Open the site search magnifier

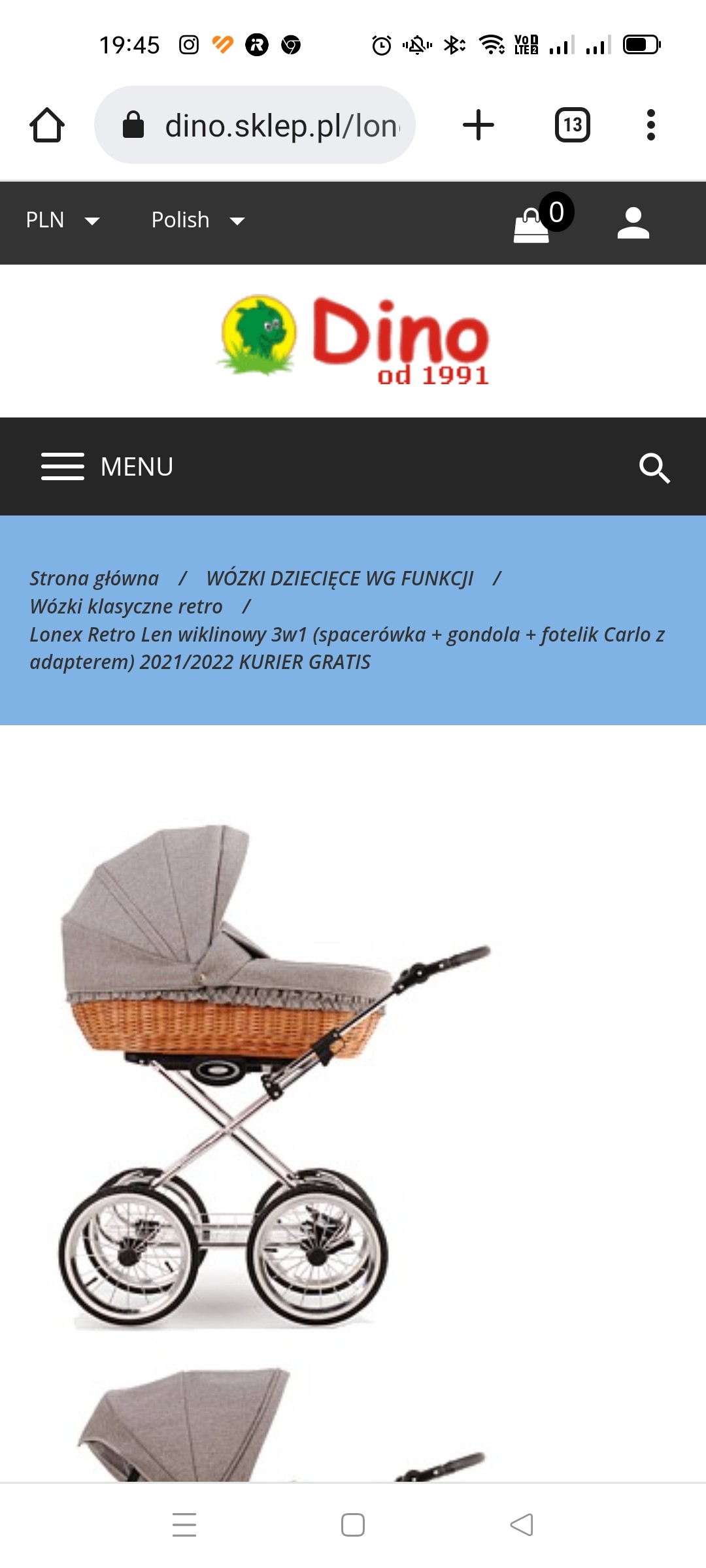pyautogui.click(x=654, y=468)
